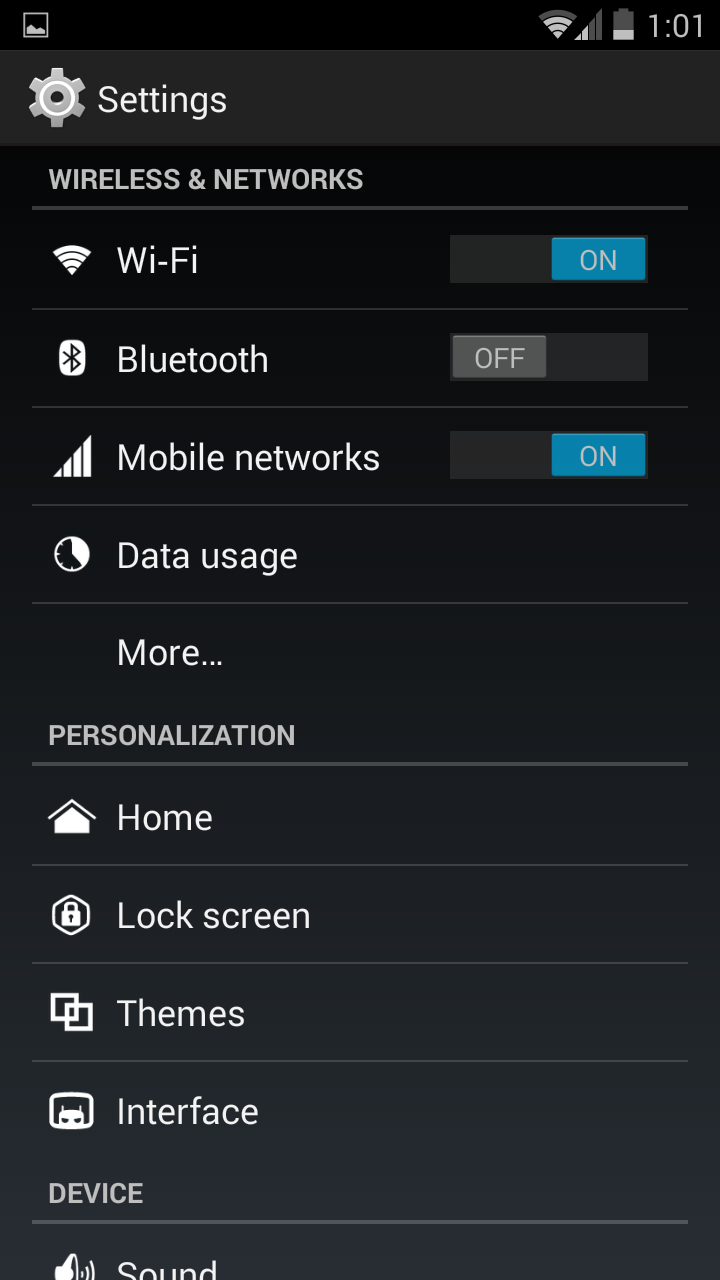720x1280 pixels.
Task: Open Mobile networks settings
Action: [x=248, y=457]
